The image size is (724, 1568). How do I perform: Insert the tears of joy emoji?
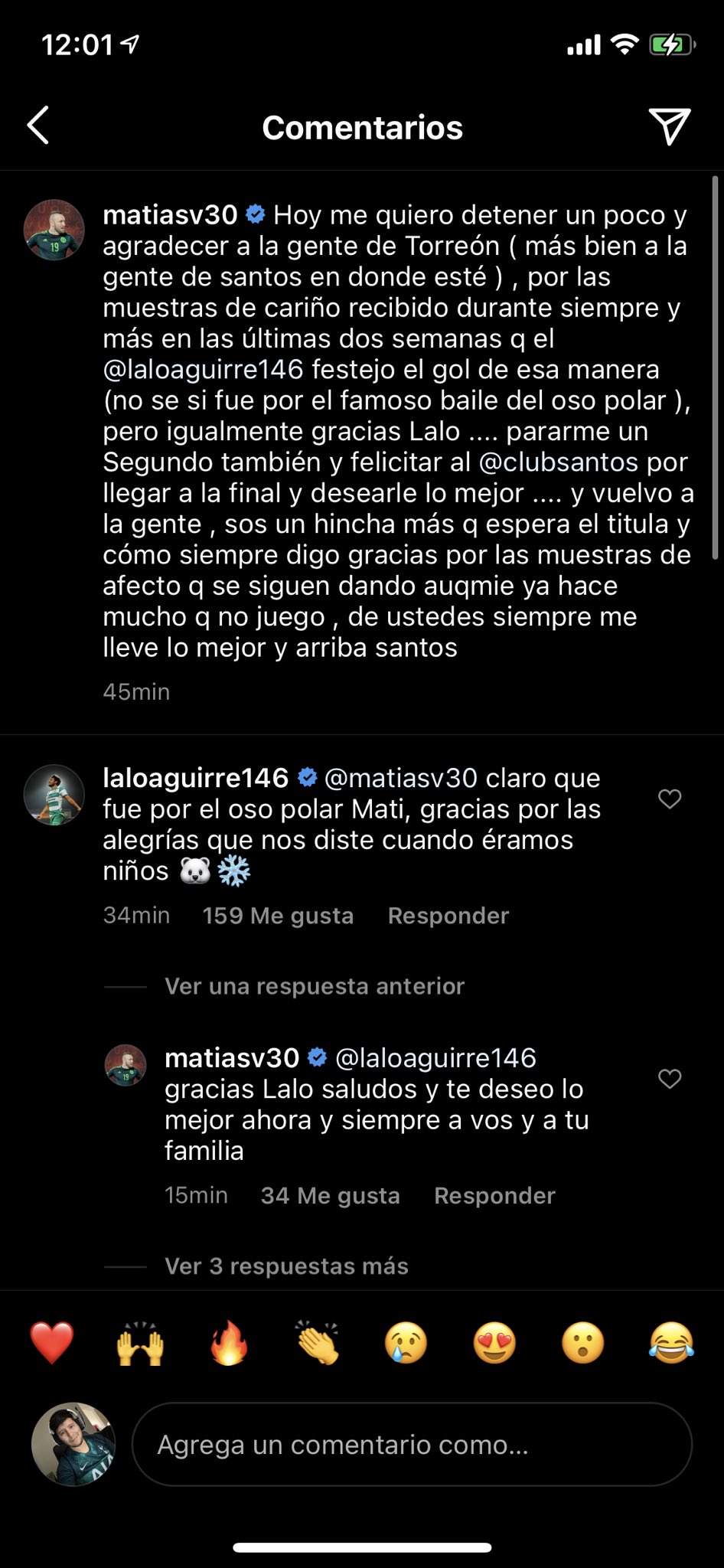tap(671, 1343)
